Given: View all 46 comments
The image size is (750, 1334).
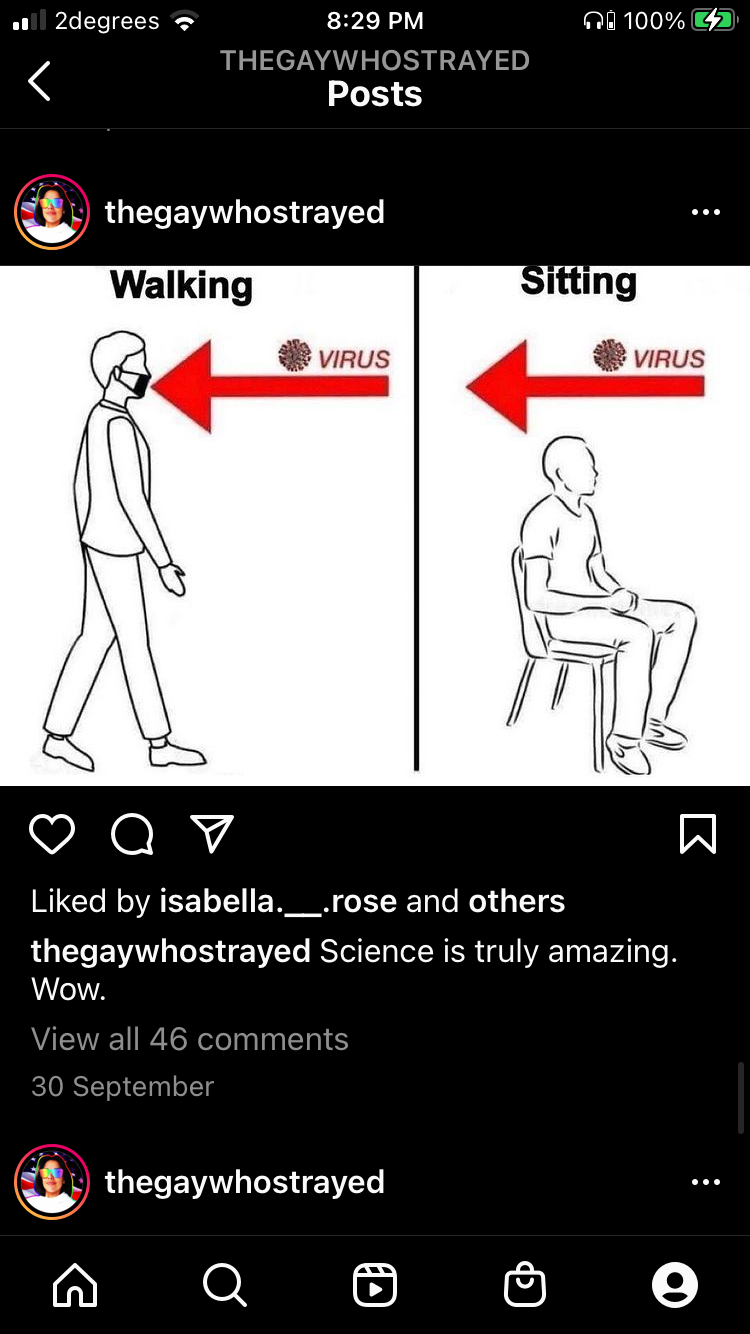Looking at the screenshot, I should 190,1039.
